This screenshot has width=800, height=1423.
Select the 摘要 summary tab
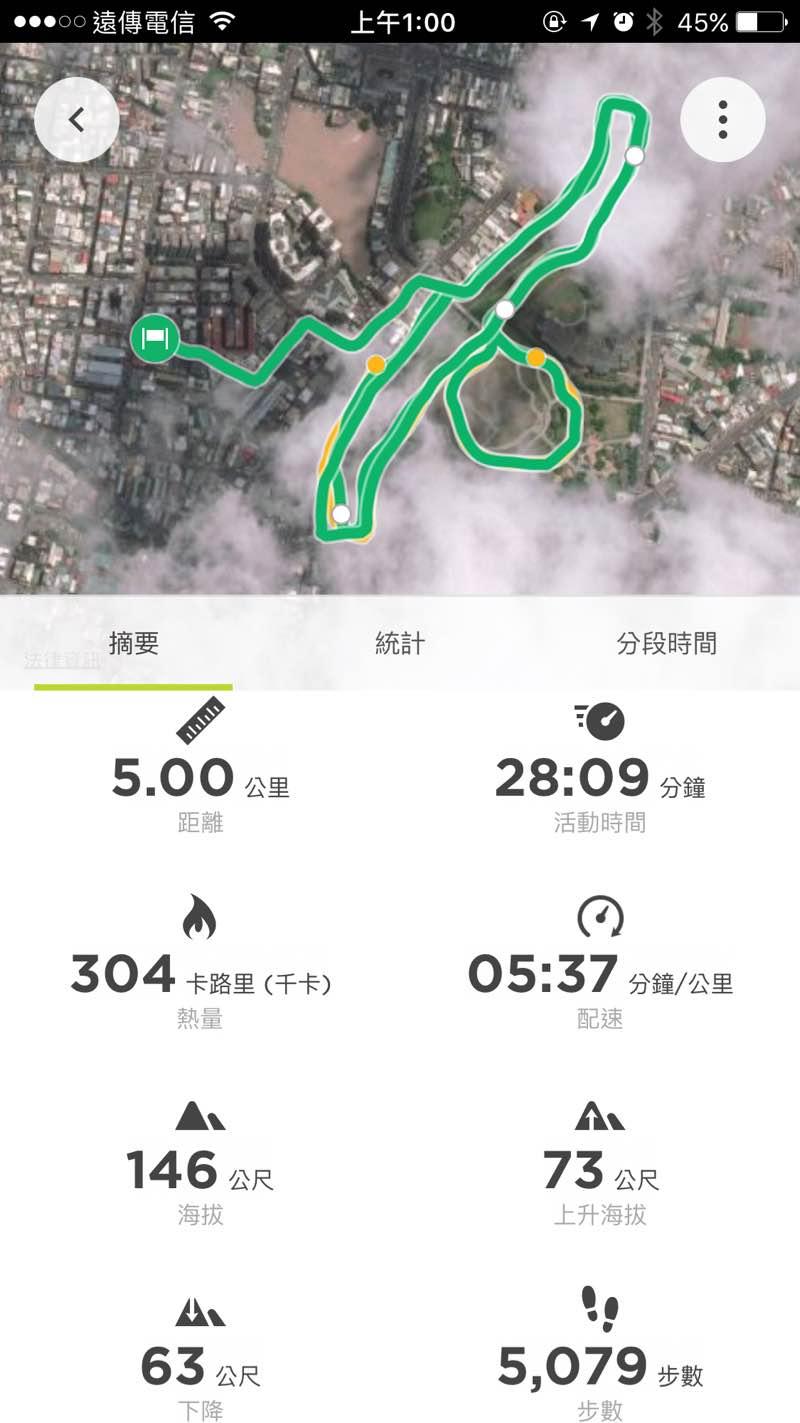click(133, 643)
